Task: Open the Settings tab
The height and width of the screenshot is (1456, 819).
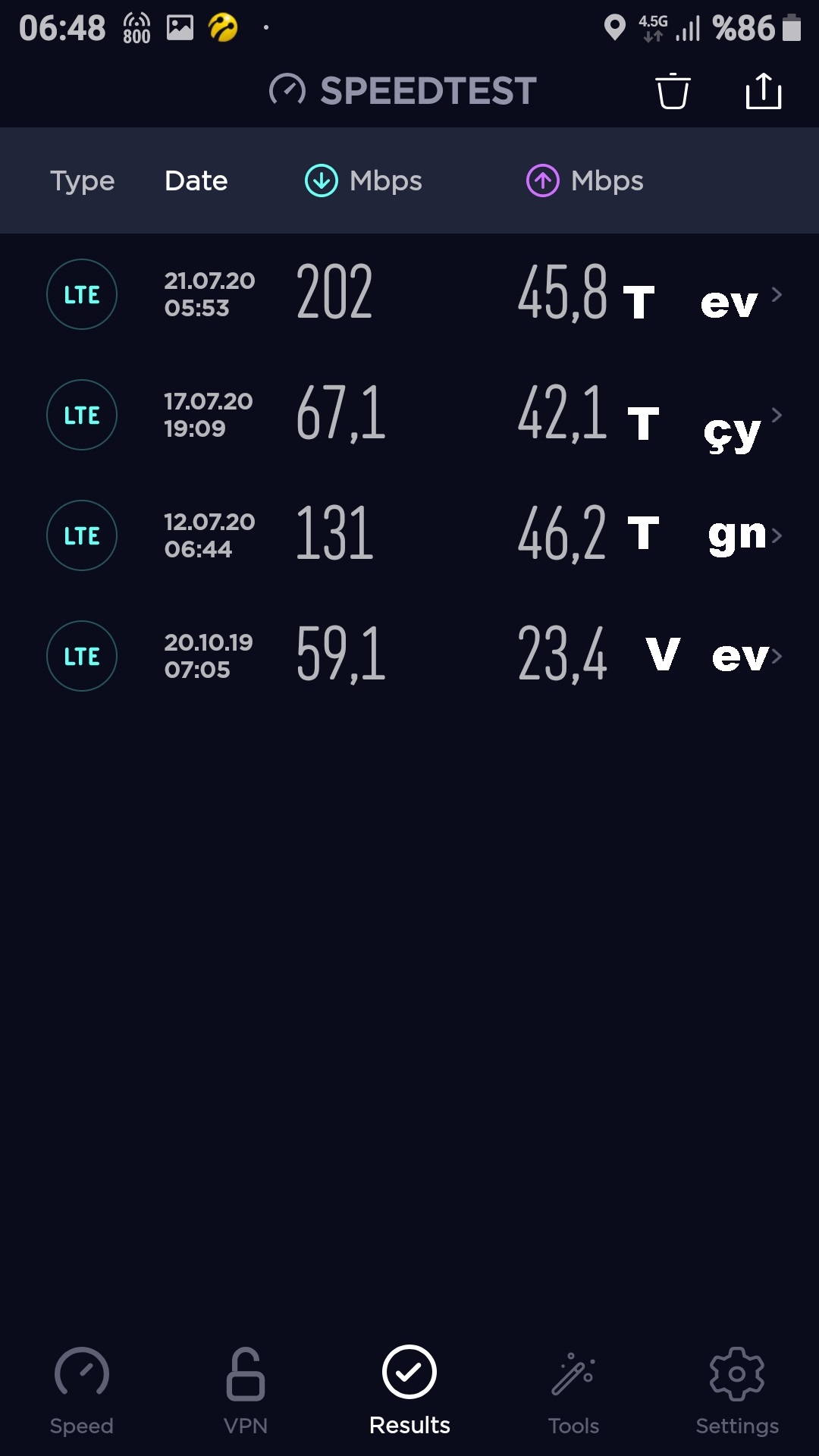Action: point(737,1392)
